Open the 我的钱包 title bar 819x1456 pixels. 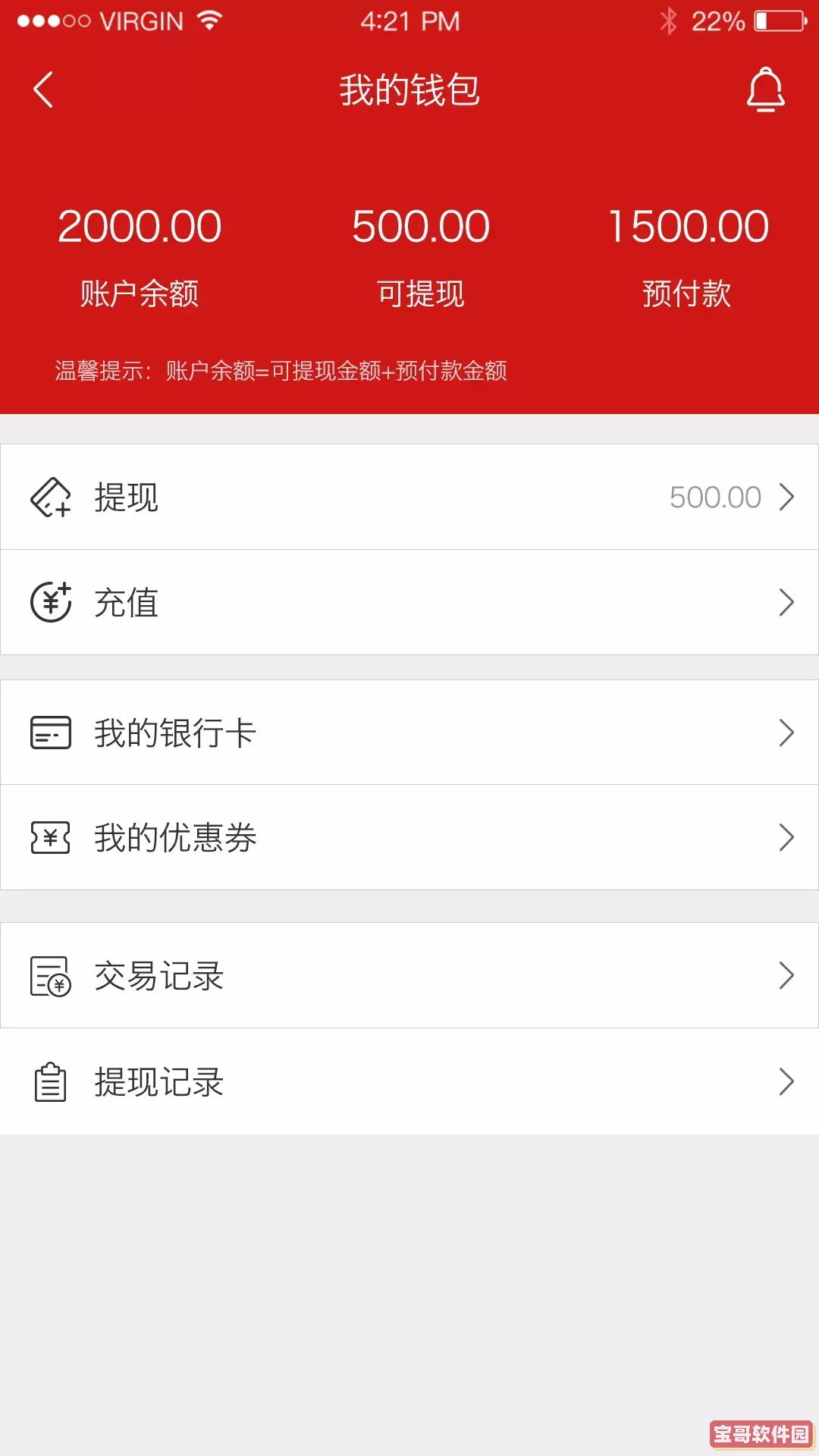coord(409,90)
